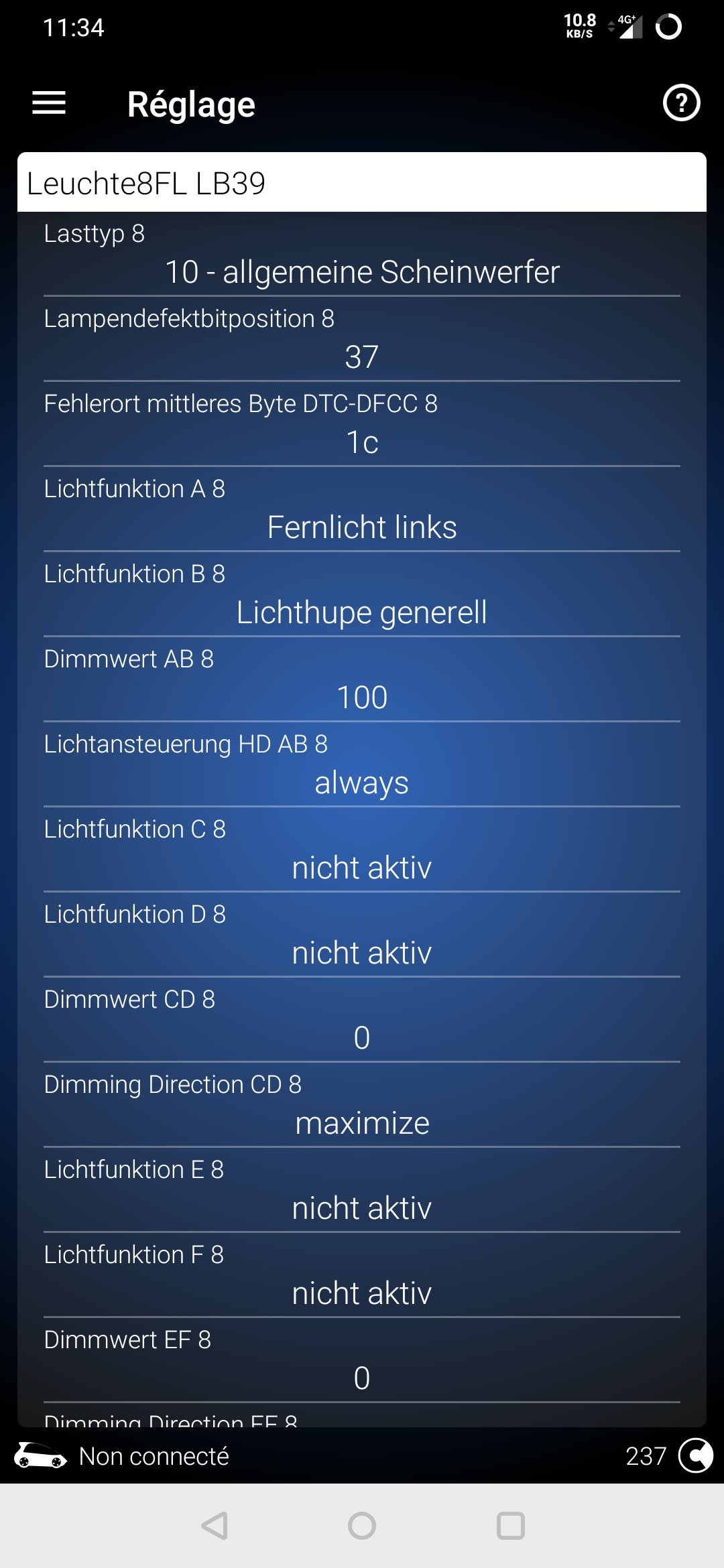Edit Lampendefektbitposition 8 value

pyautogui.click(x=362, y=339)
